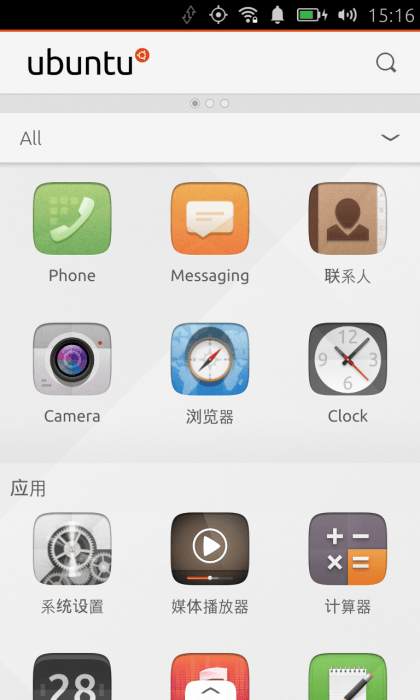This screenshot has height=700, width=420.
Task: Open the search icon in the header
Action: tap(386, 63)
